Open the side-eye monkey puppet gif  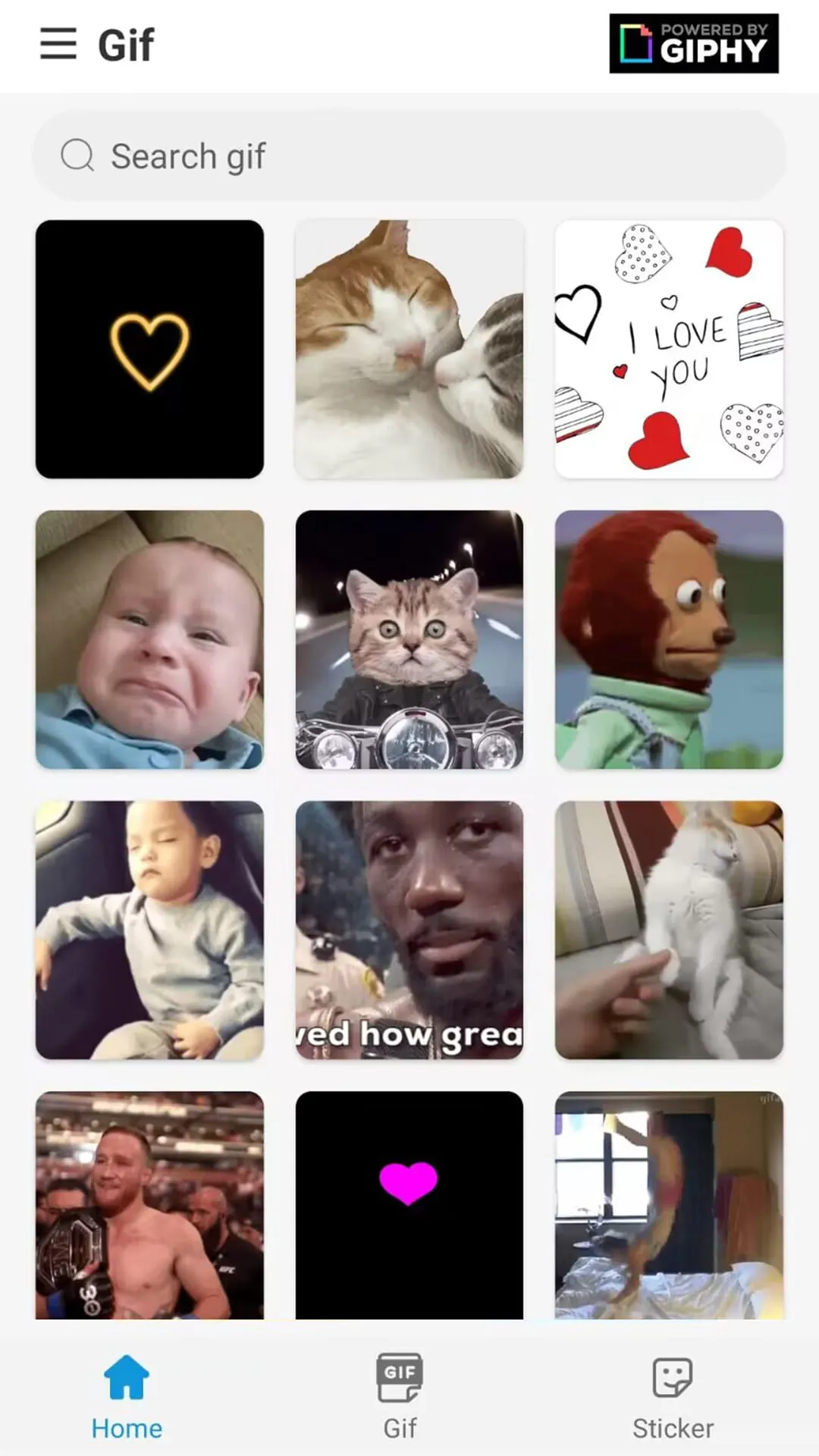coord(669,639)
